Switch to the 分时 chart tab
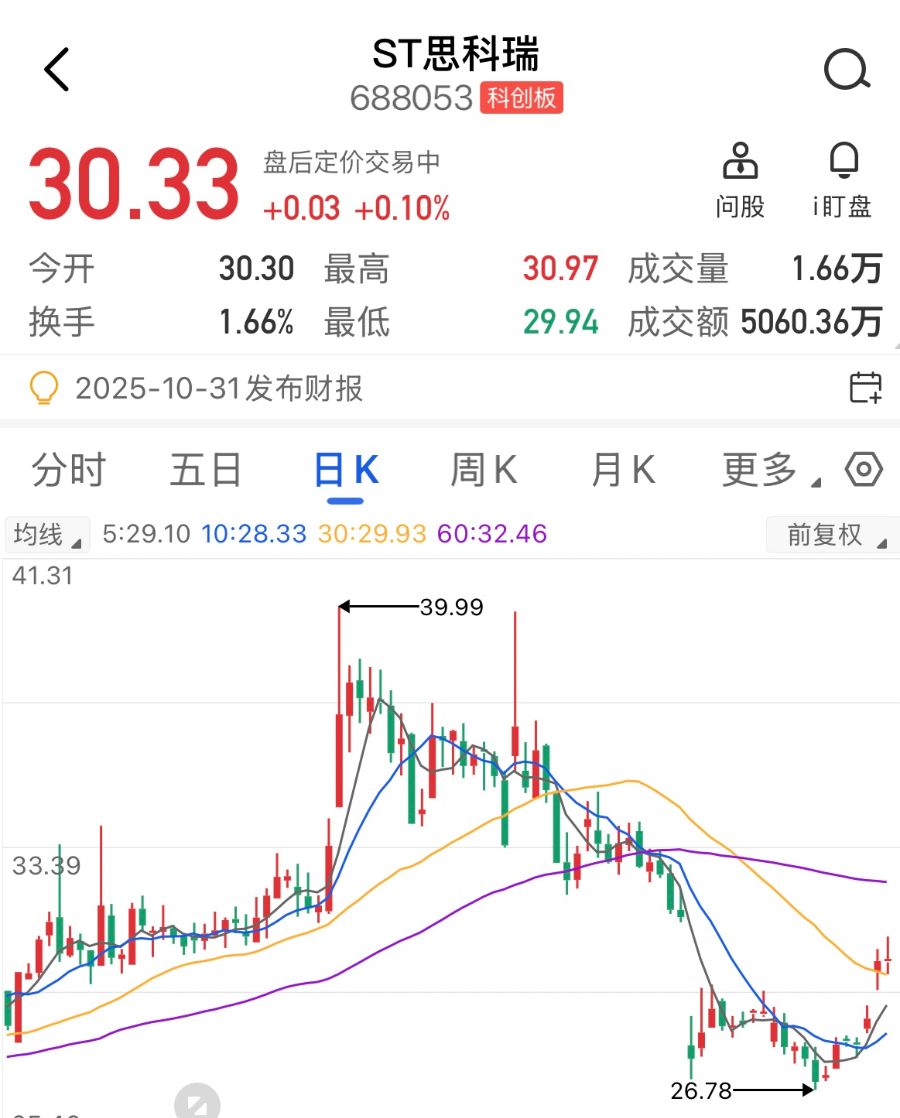The image size is (900, 1118). (x=68, y=469)
